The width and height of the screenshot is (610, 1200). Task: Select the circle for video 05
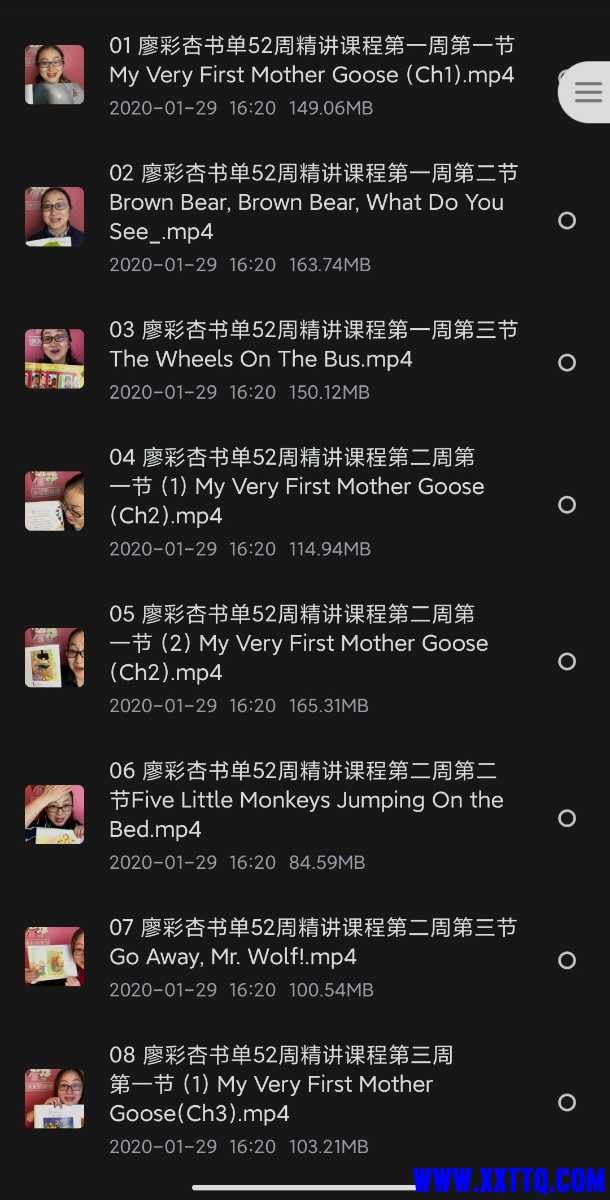coord(567,661)
